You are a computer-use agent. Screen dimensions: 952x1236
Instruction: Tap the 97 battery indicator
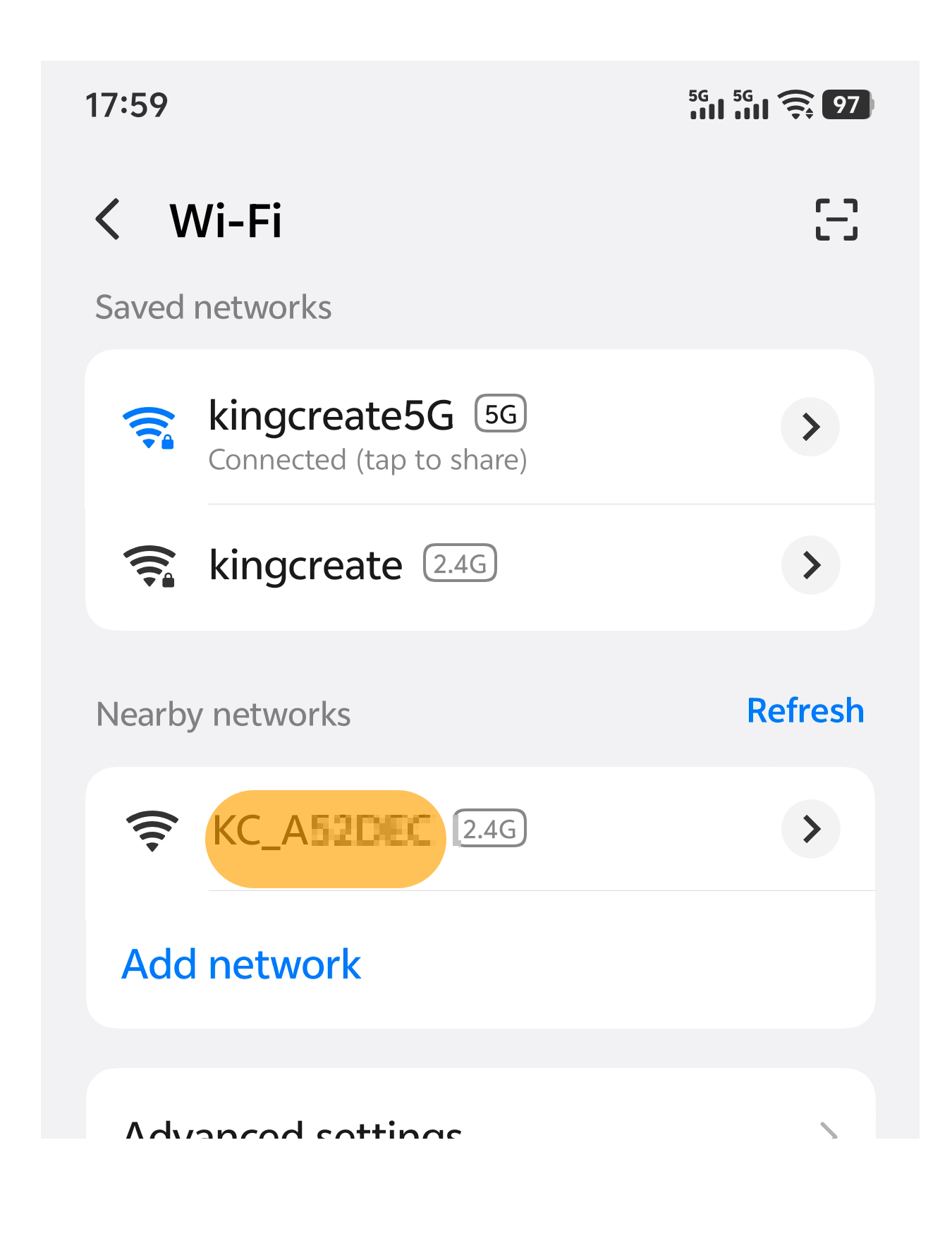848,104
